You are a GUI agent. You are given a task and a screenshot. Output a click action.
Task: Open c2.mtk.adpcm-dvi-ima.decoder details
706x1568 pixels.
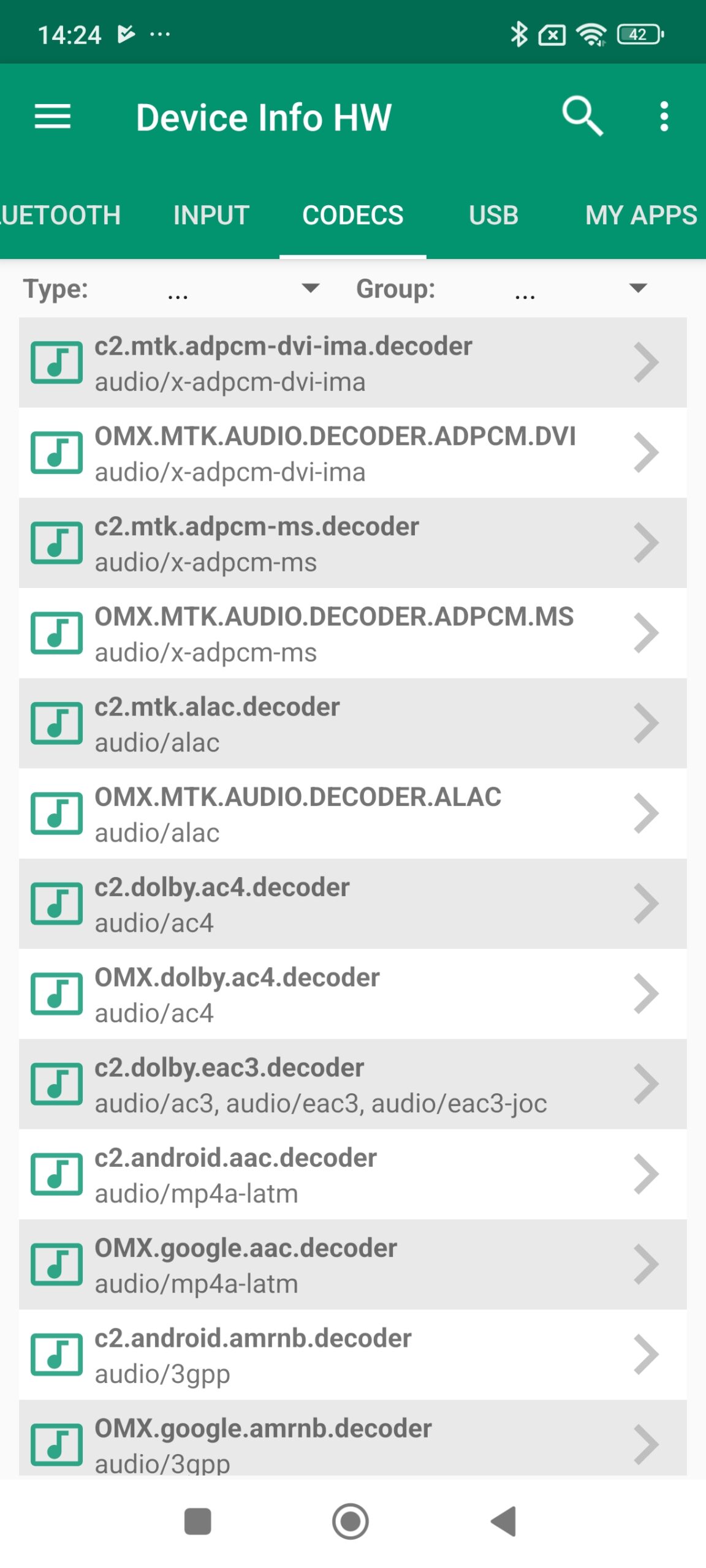point(352,363)
